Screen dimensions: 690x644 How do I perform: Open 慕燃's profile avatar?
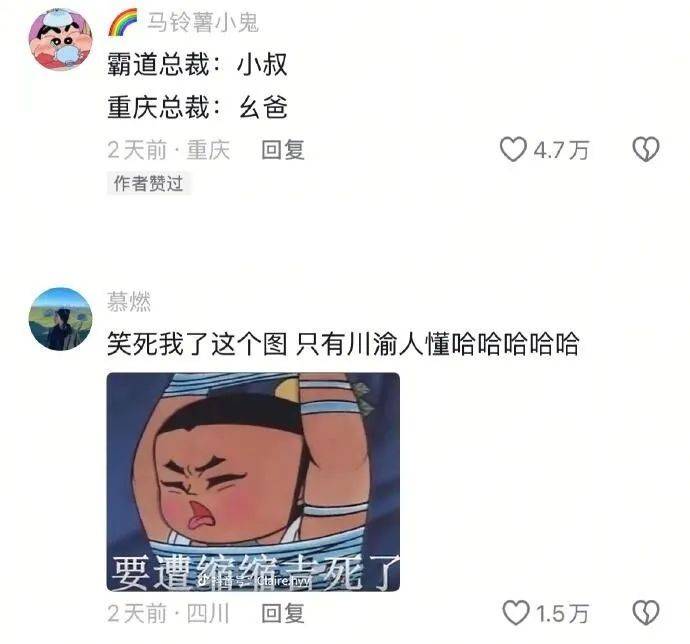tap(60, 319)
